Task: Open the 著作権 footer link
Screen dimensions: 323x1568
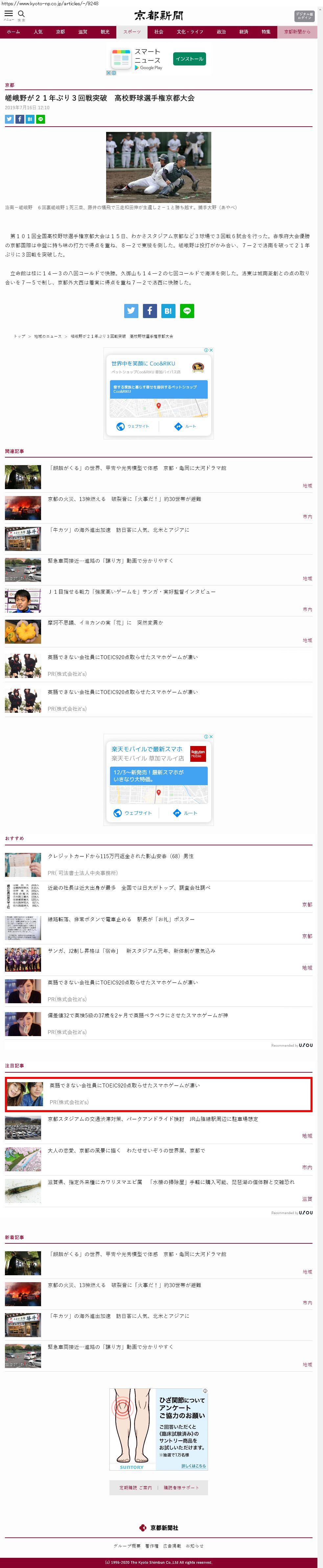Action: pos(151,1546)
